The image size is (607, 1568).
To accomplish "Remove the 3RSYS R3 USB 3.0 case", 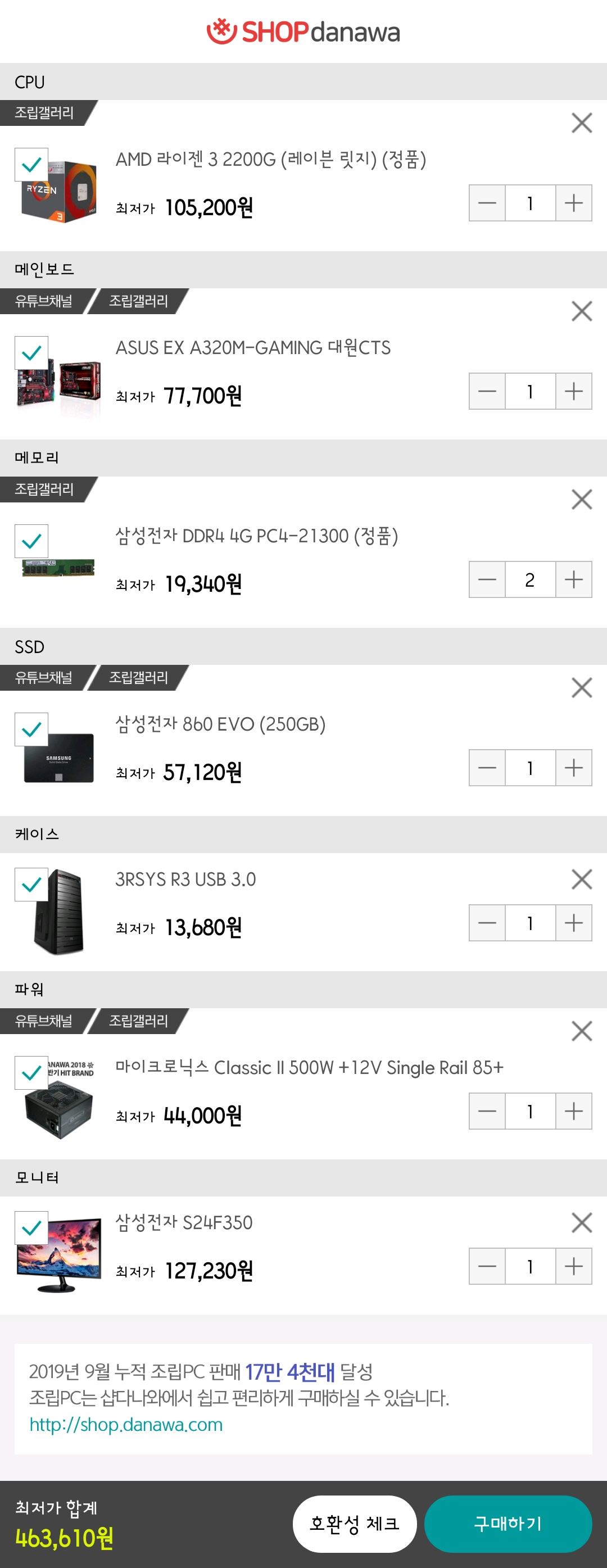I will coord(582,879).
